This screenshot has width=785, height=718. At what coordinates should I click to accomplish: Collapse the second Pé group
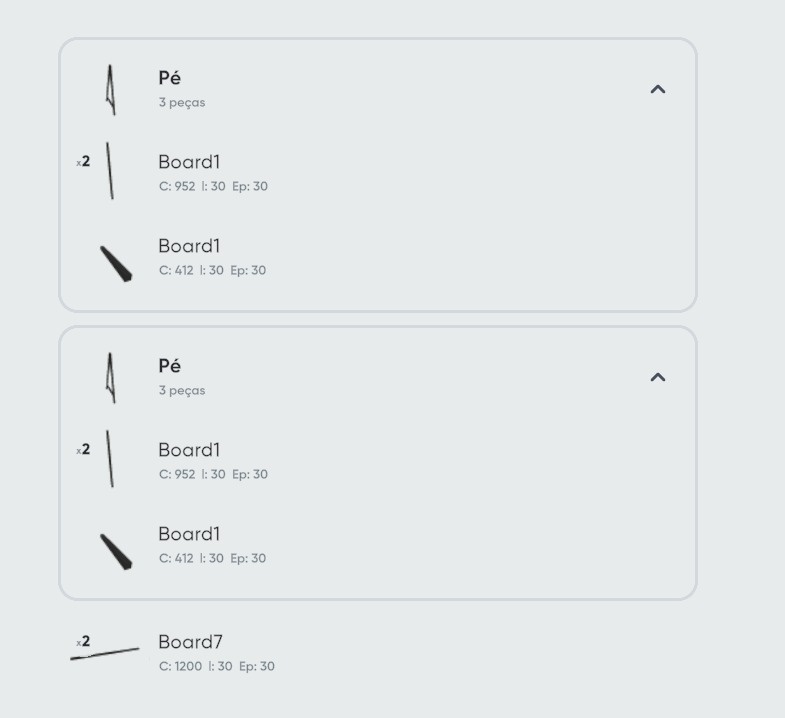coord(657,377)
